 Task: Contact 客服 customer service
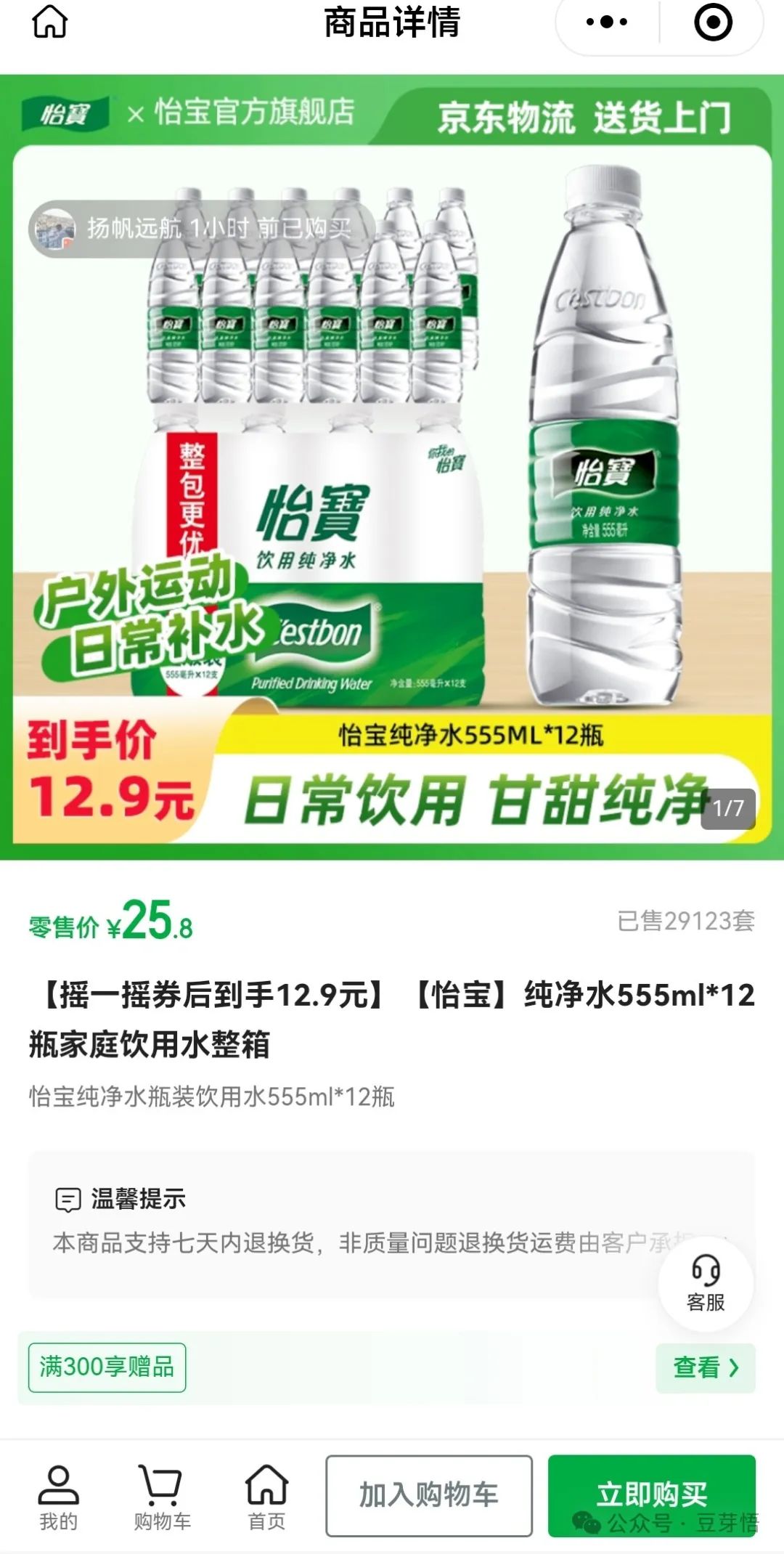click(x=706, y=1284)
